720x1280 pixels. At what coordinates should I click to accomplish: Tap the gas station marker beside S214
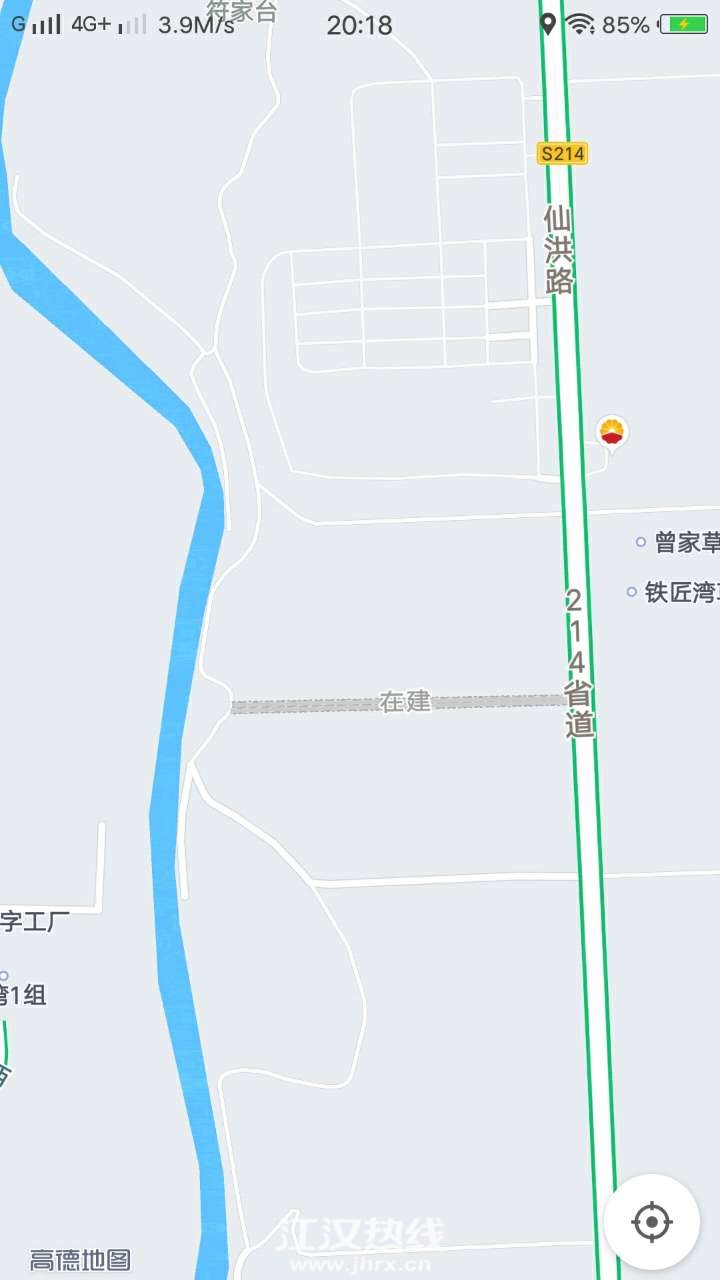612,432
